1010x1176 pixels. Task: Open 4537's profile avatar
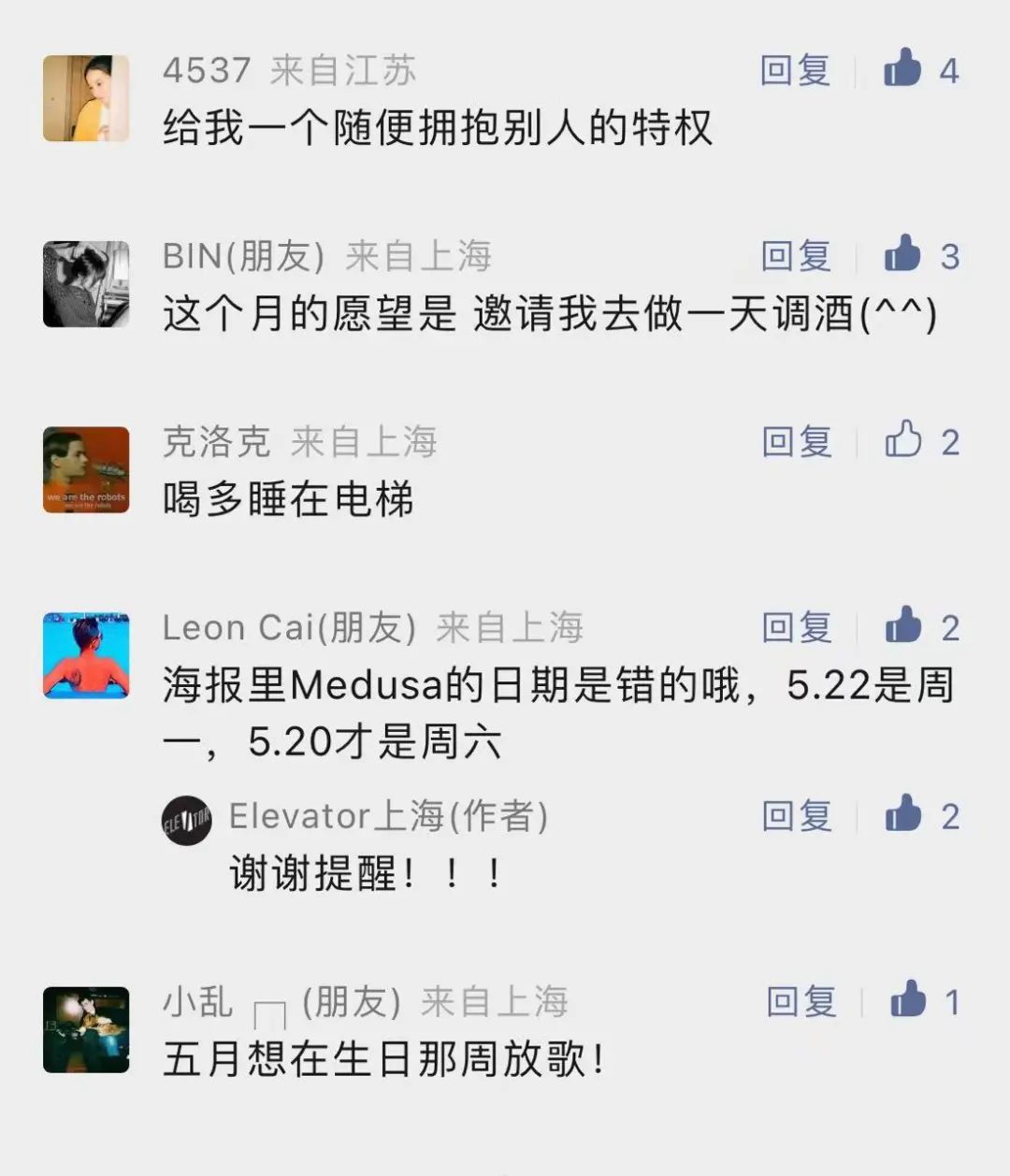(x=86, y=98)
